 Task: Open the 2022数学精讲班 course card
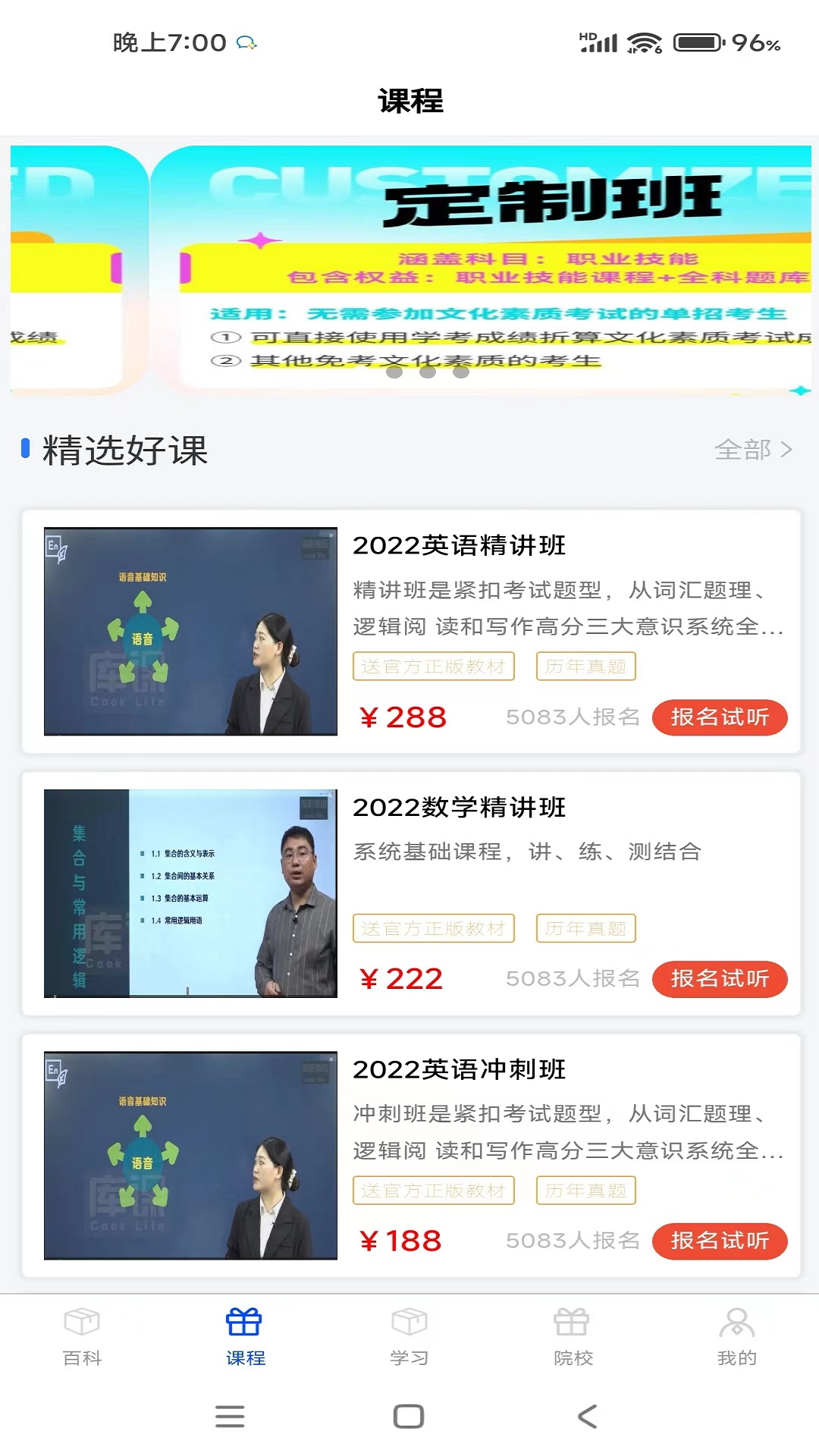pos(411,893)
